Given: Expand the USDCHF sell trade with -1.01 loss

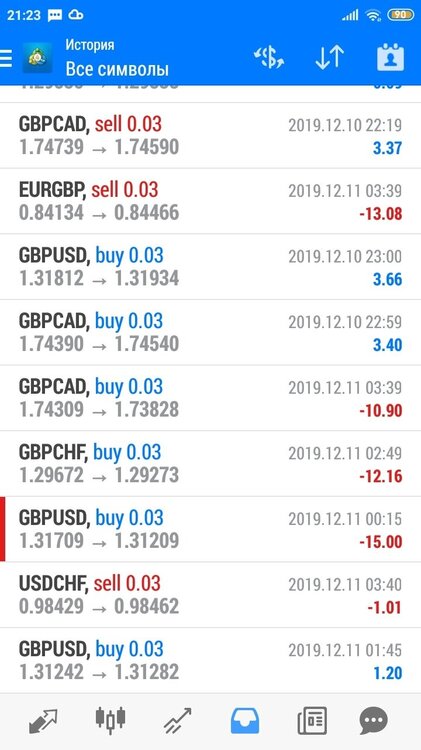Looking at the screenshot, I should [210, 595].
